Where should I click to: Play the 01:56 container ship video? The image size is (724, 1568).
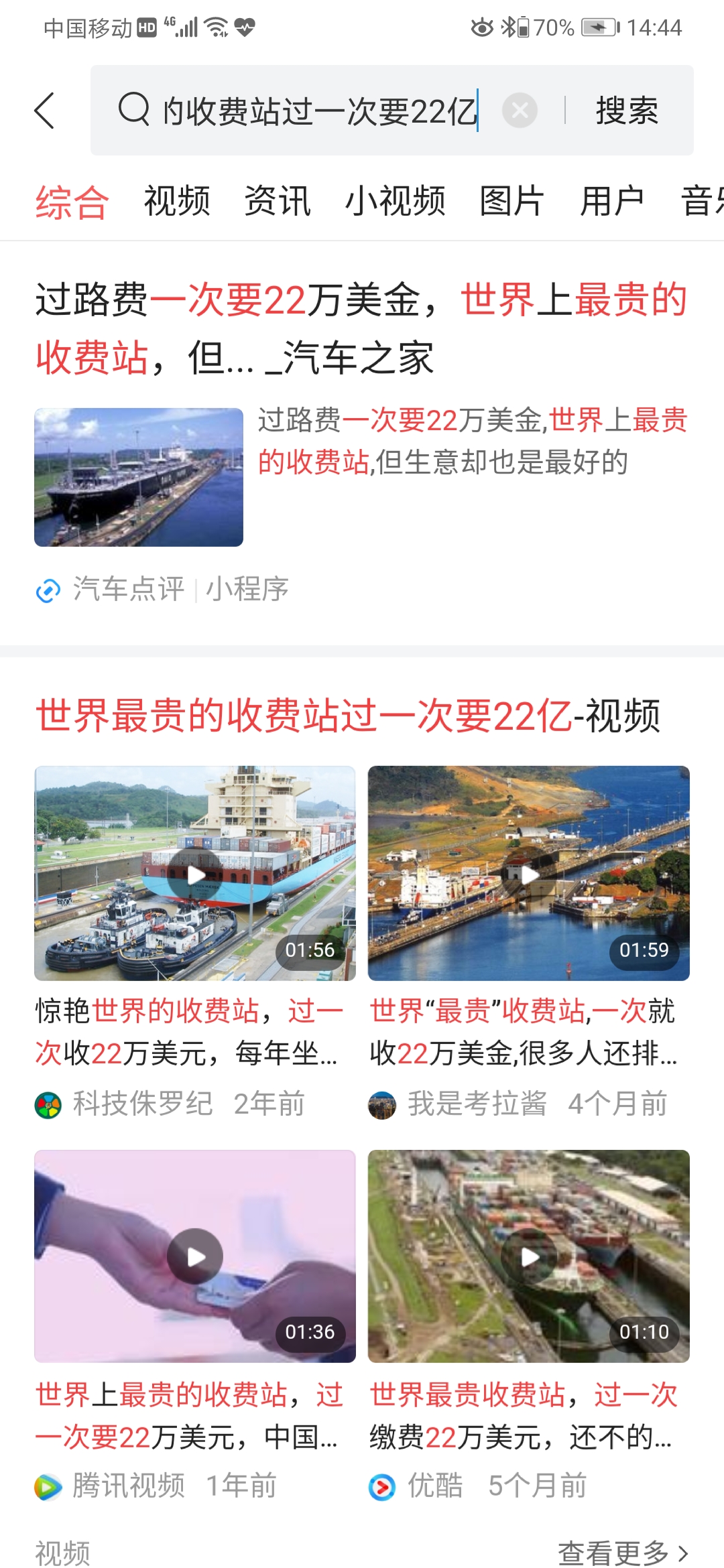point(195,874)
